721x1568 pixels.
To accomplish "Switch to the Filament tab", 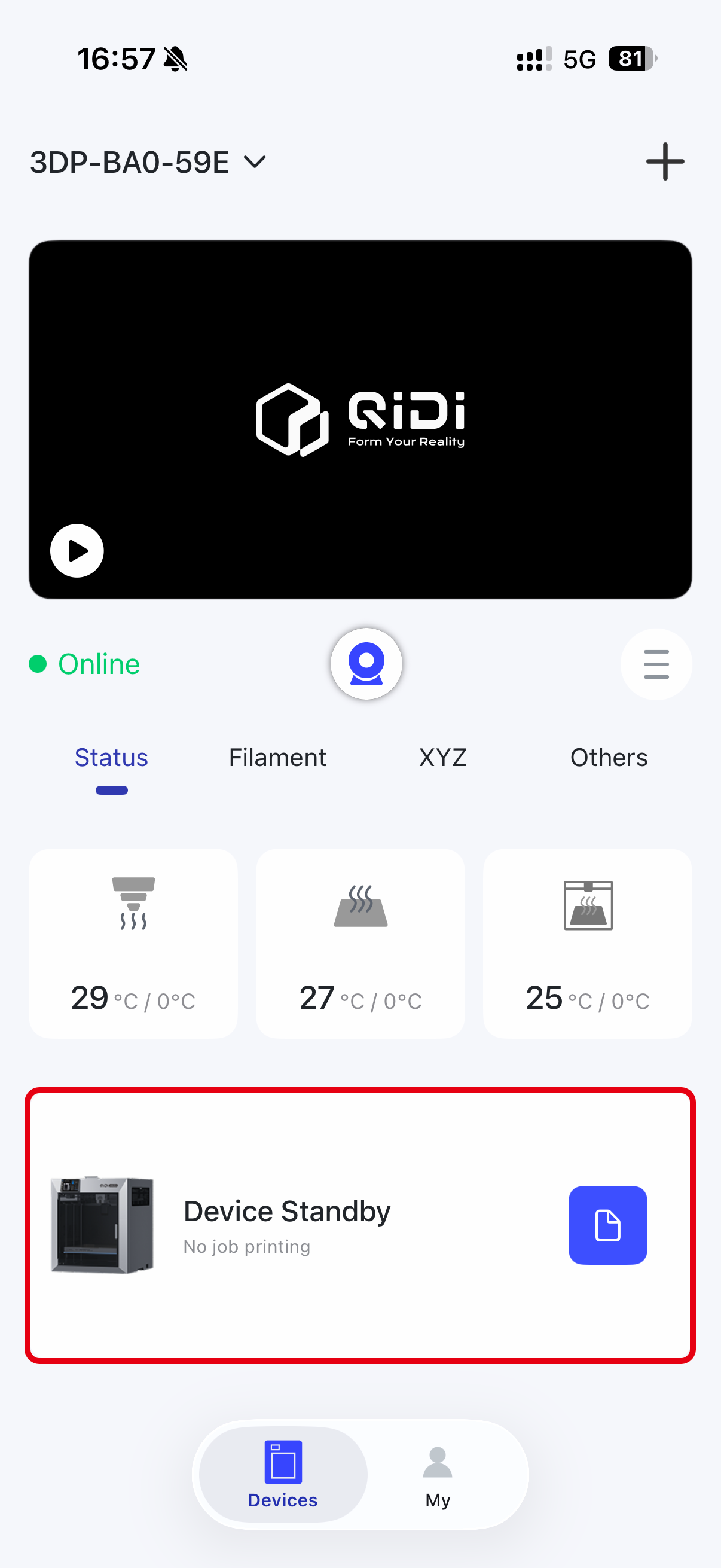I will click(277, 758).
